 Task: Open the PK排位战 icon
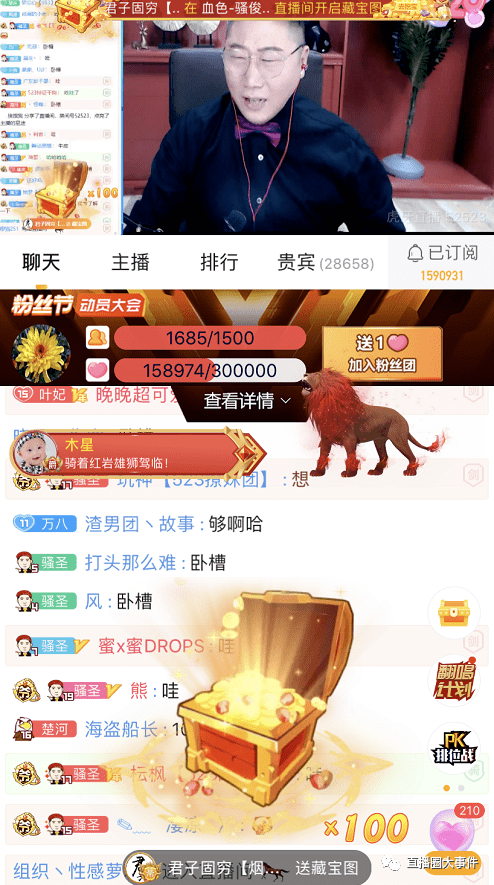pyautogui.click(x=454, y=748)
